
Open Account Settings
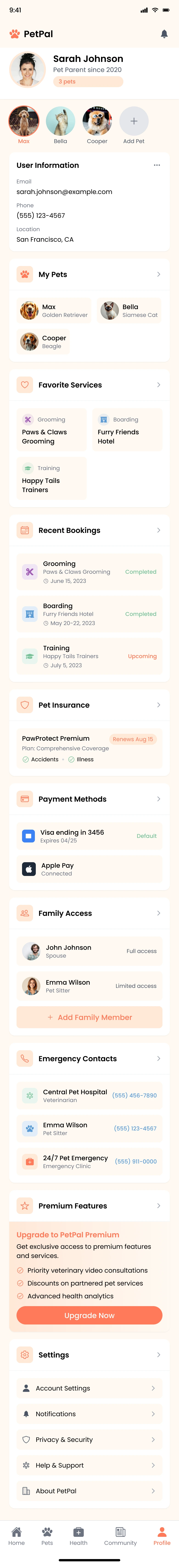(89, 1388)
